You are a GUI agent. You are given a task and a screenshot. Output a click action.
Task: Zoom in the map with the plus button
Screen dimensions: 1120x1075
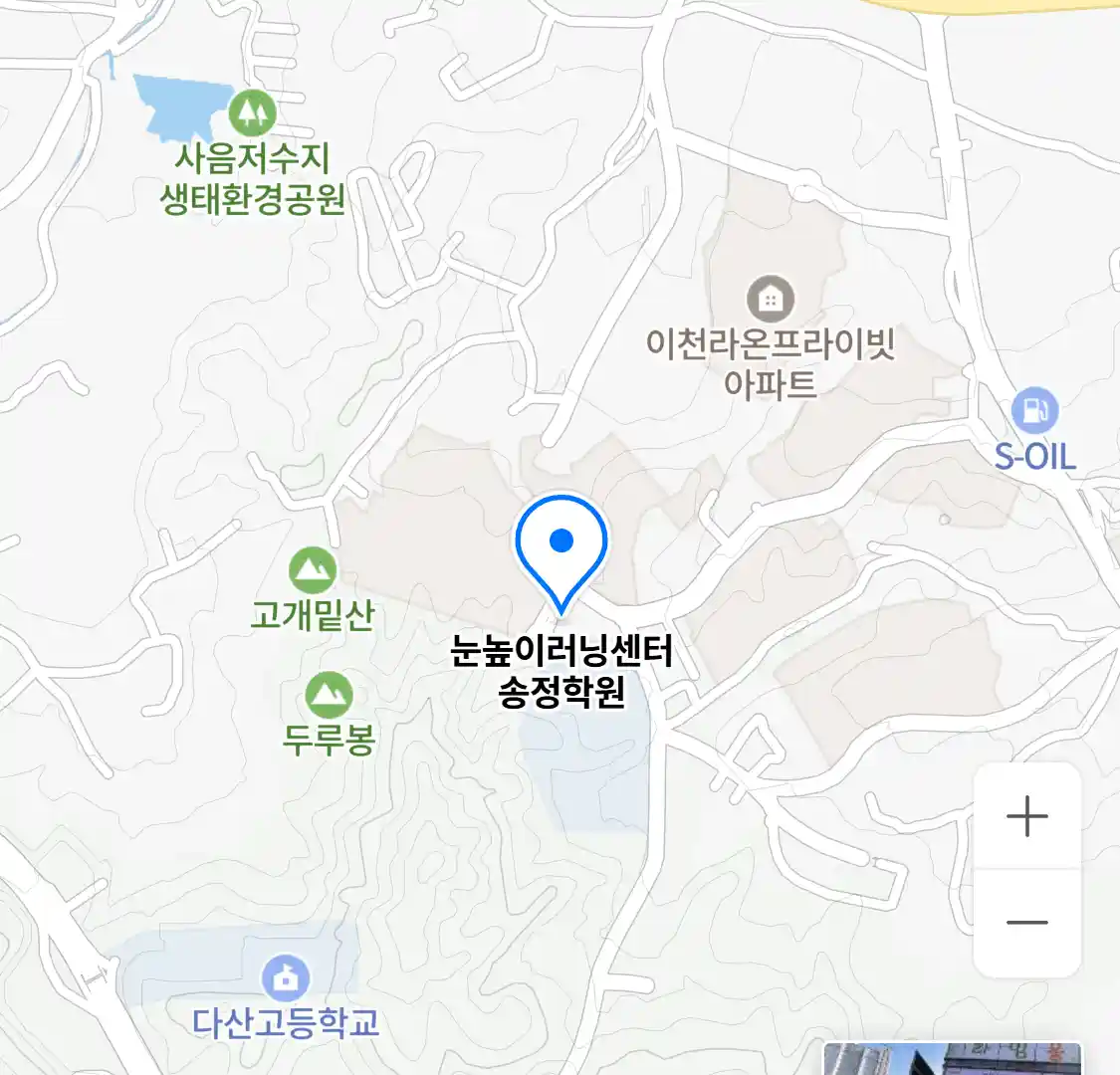[x=1026, y=817]
